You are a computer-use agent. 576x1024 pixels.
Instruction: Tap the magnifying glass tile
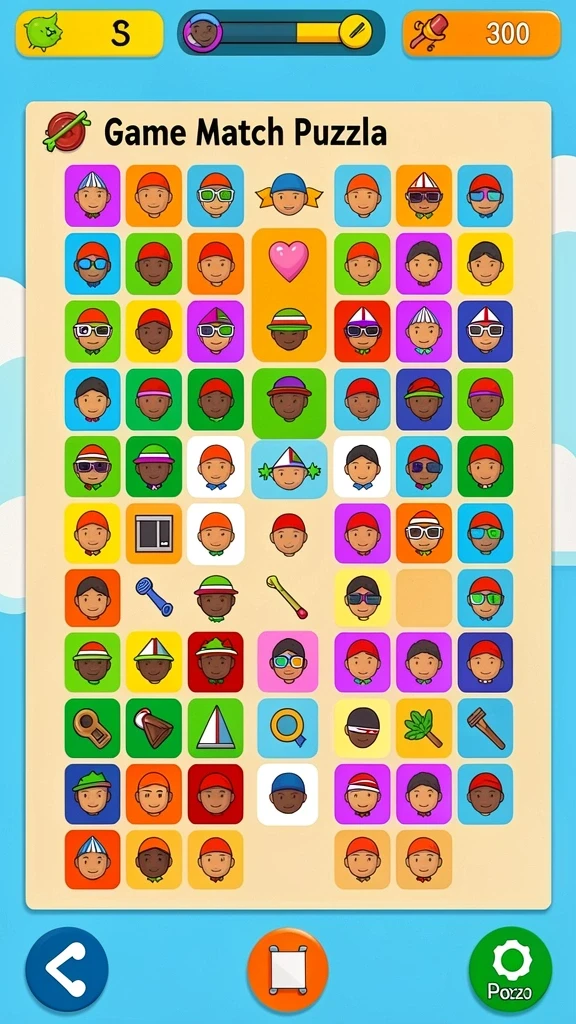coord(288,728)
